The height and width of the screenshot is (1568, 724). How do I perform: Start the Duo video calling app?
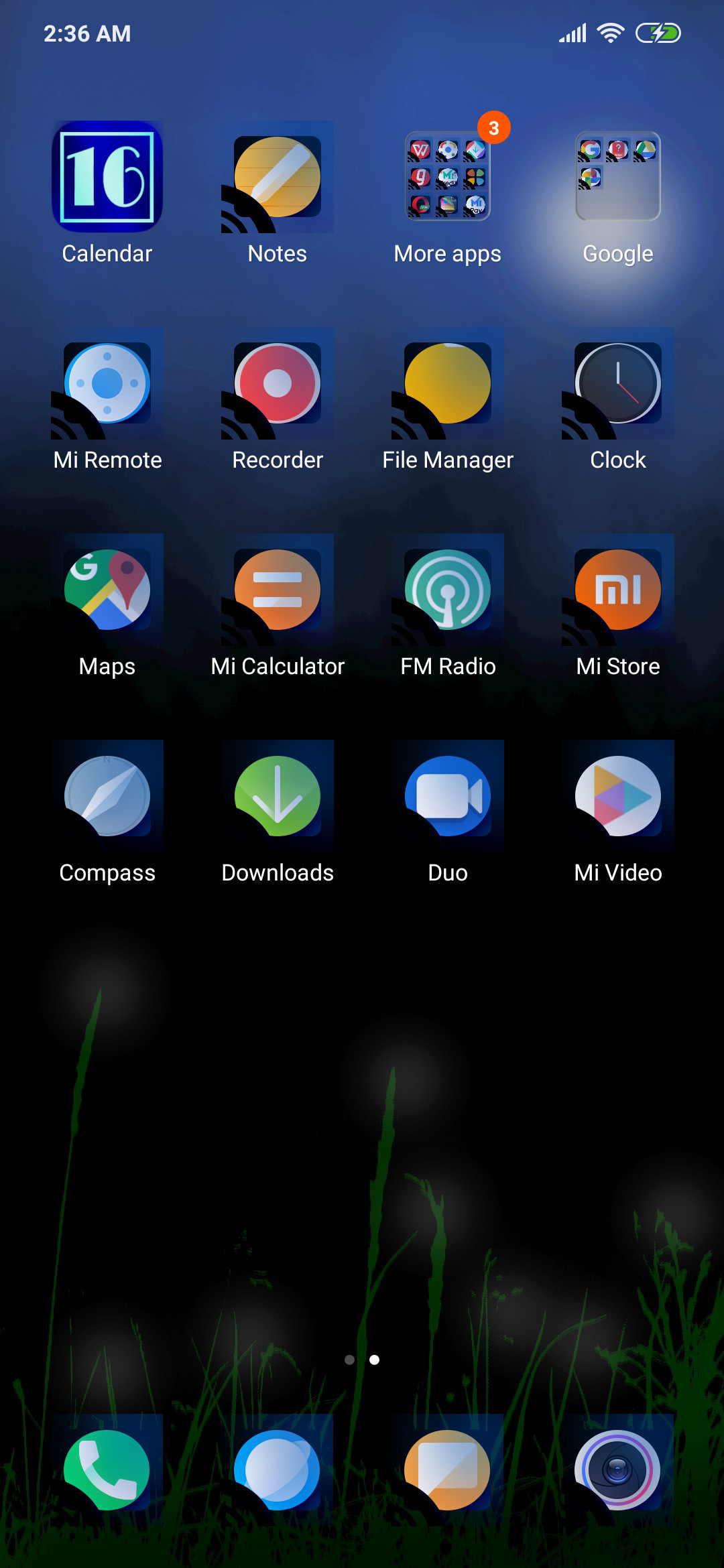click(x=448, y=796)
